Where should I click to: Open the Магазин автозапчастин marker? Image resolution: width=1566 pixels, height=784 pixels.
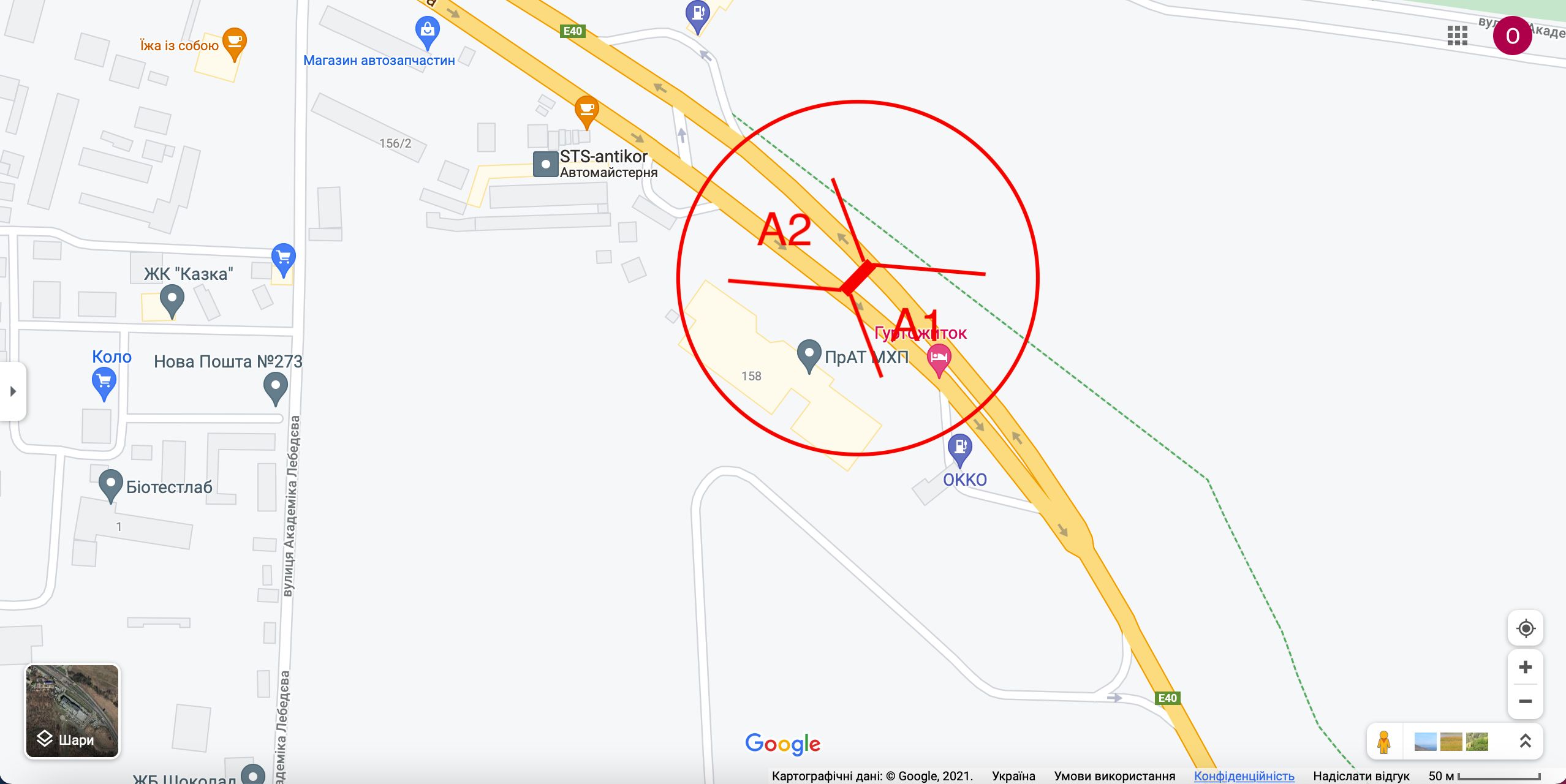point(427,32)
